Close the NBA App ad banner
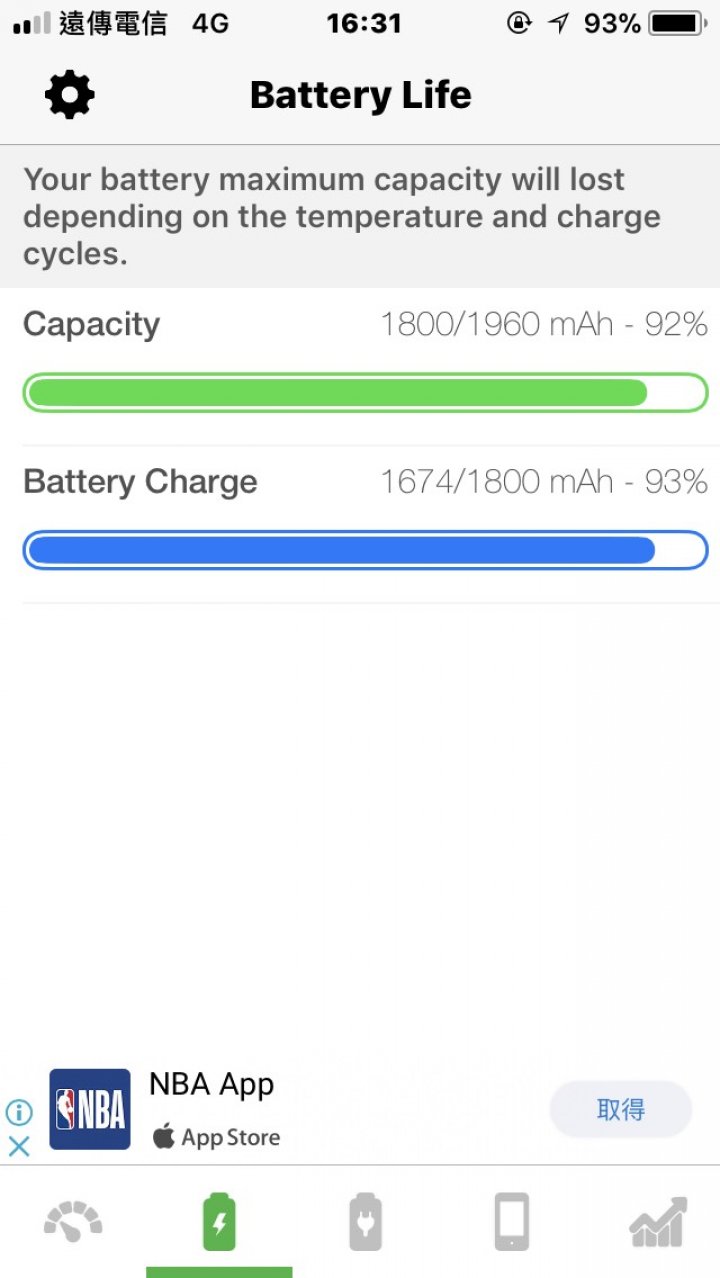 pos(19,1146)
